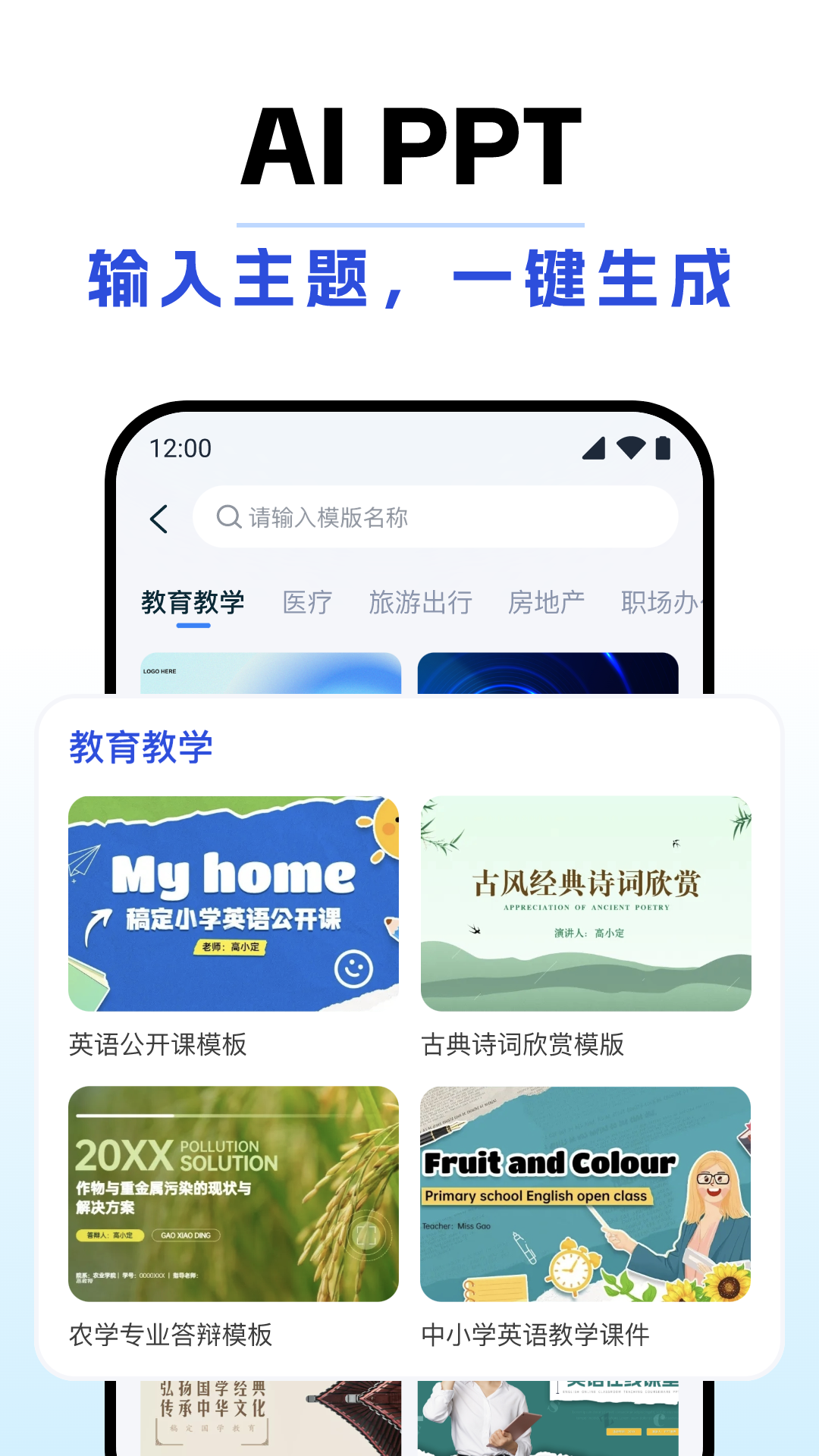Tap the back arrow icon
The height and width of the screenshot is (1456, 819).
click(158, 517)
